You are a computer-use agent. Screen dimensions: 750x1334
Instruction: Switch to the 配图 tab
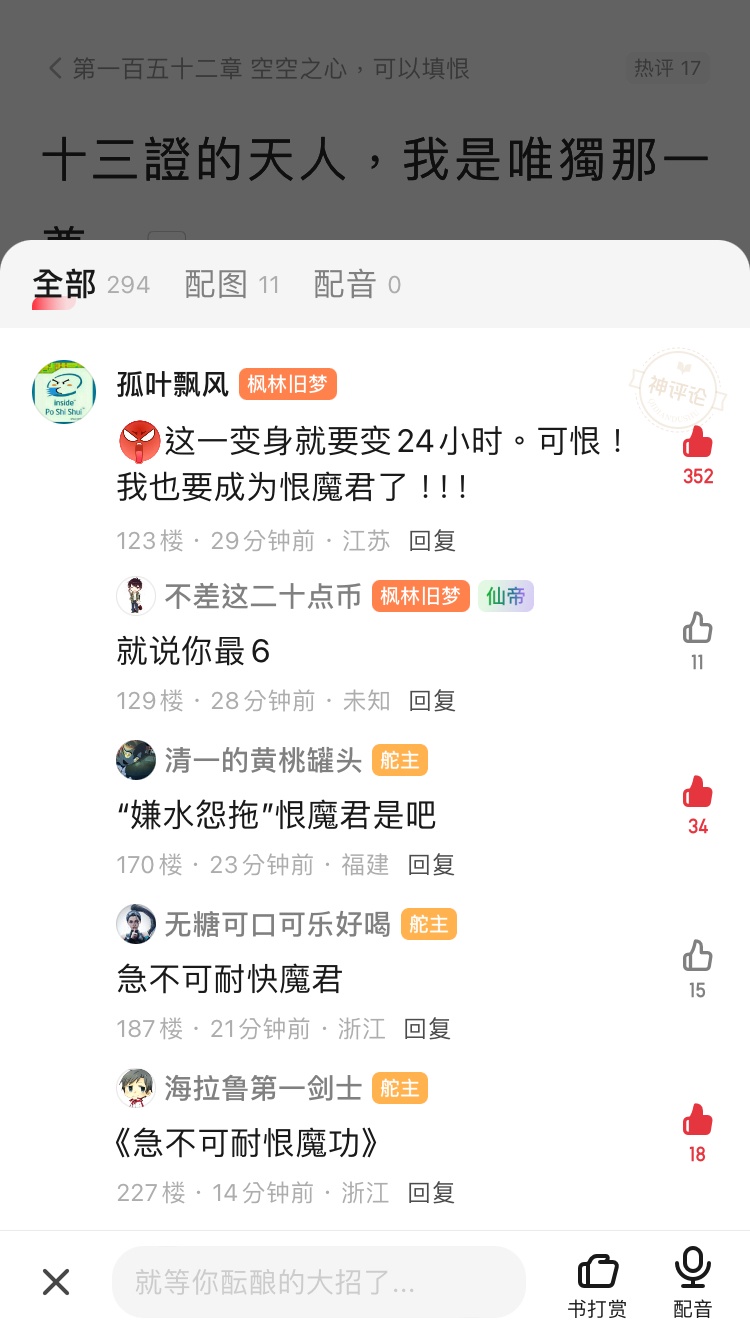tap(231, 285)
